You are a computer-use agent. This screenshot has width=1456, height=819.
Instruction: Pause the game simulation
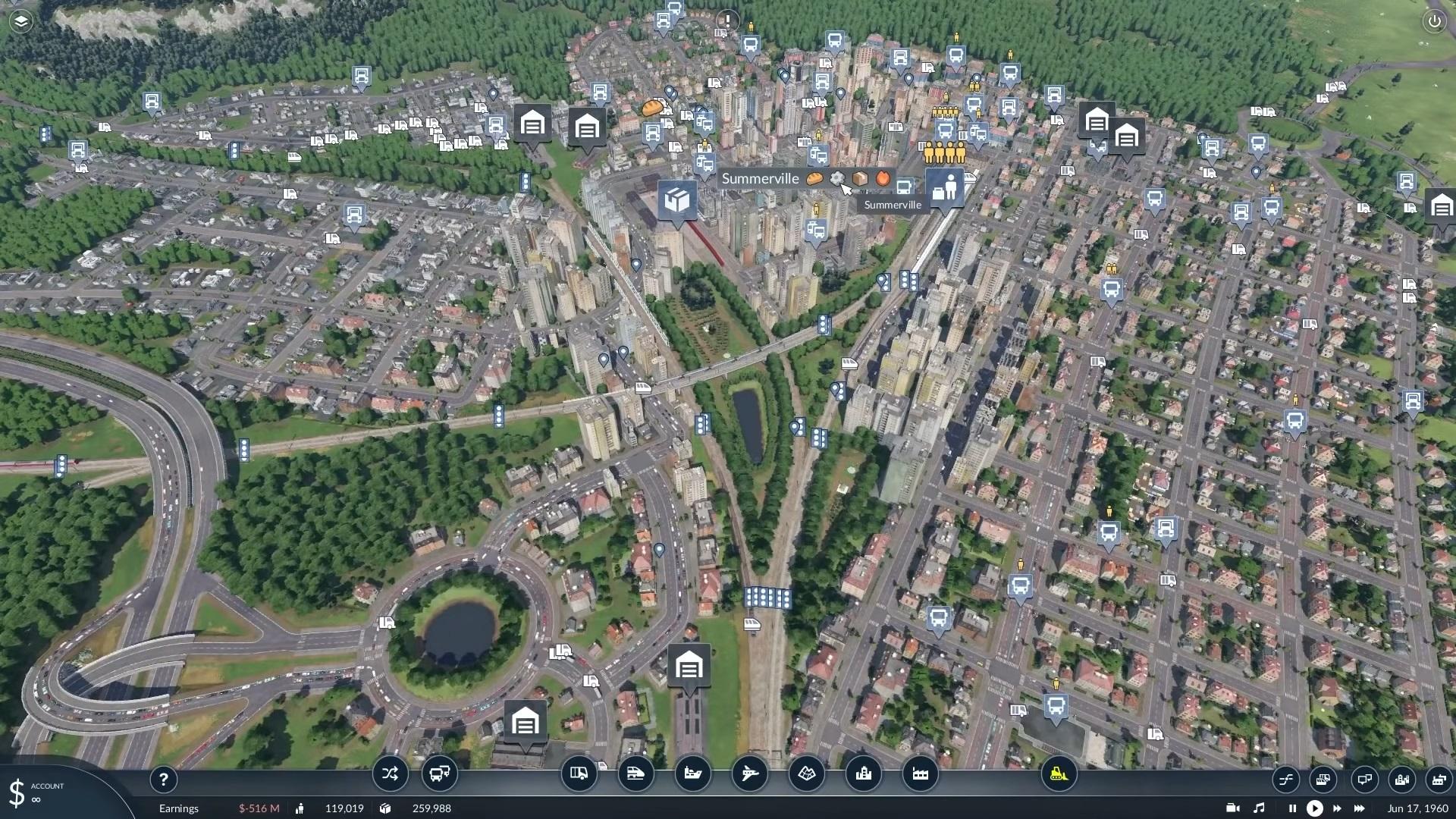pyautogui.click(x=1292, y=808)
